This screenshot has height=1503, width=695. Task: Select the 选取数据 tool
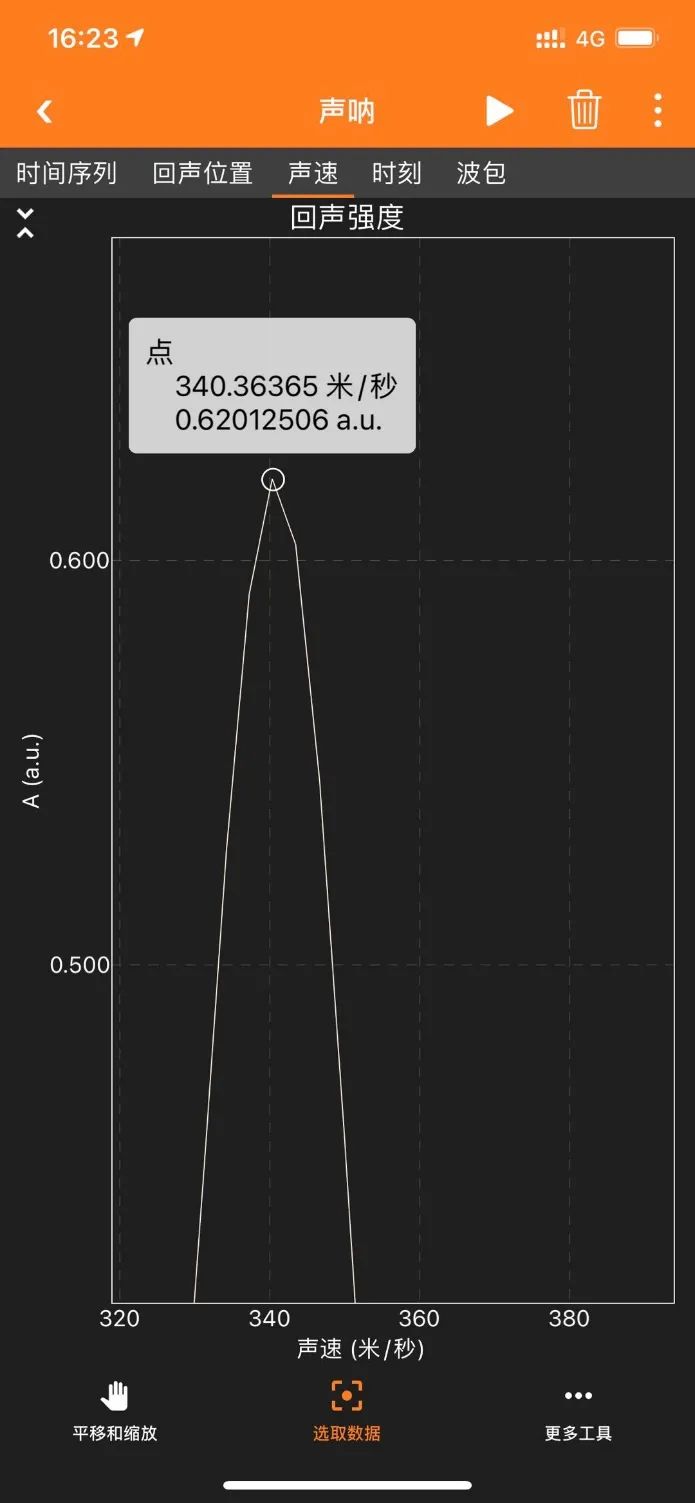pyautogui.click(x=346, y=1411)
